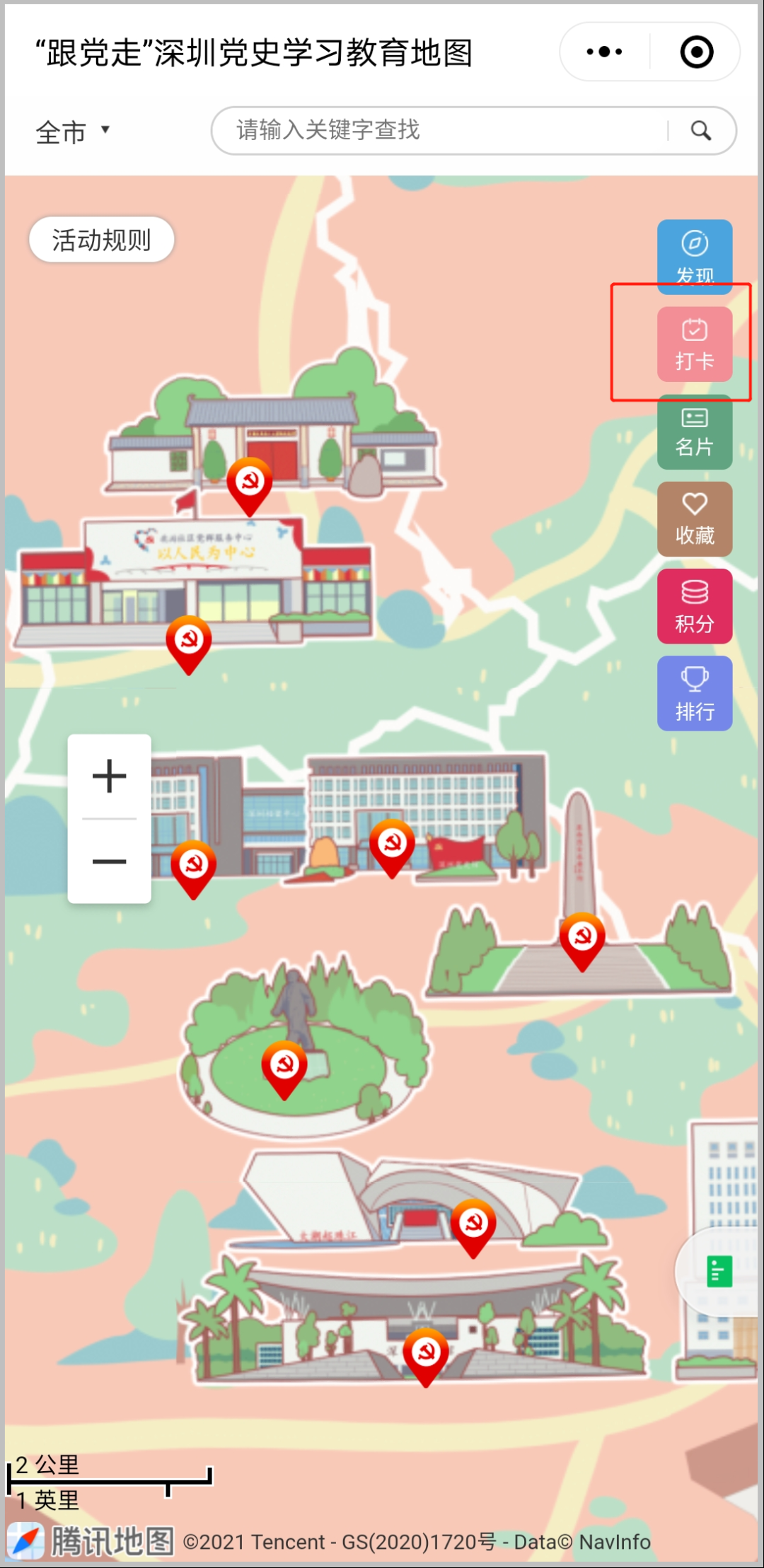The height and width of the screenshot is (1568, 764).
Task: Open the 发现 discover button
Action: click(x=694, y=256)
